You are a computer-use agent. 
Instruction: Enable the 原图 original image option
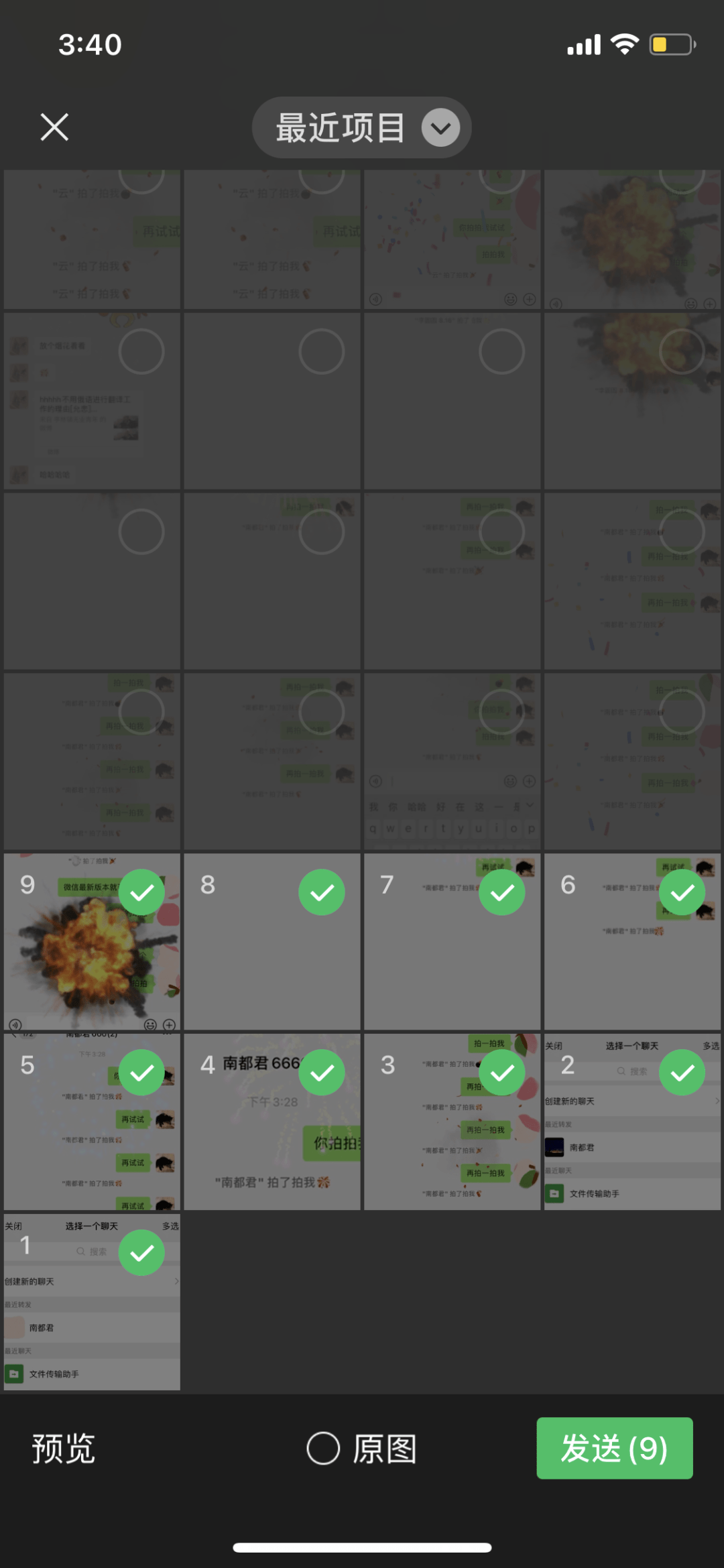pyautogui.click(x=324, y=1448)
